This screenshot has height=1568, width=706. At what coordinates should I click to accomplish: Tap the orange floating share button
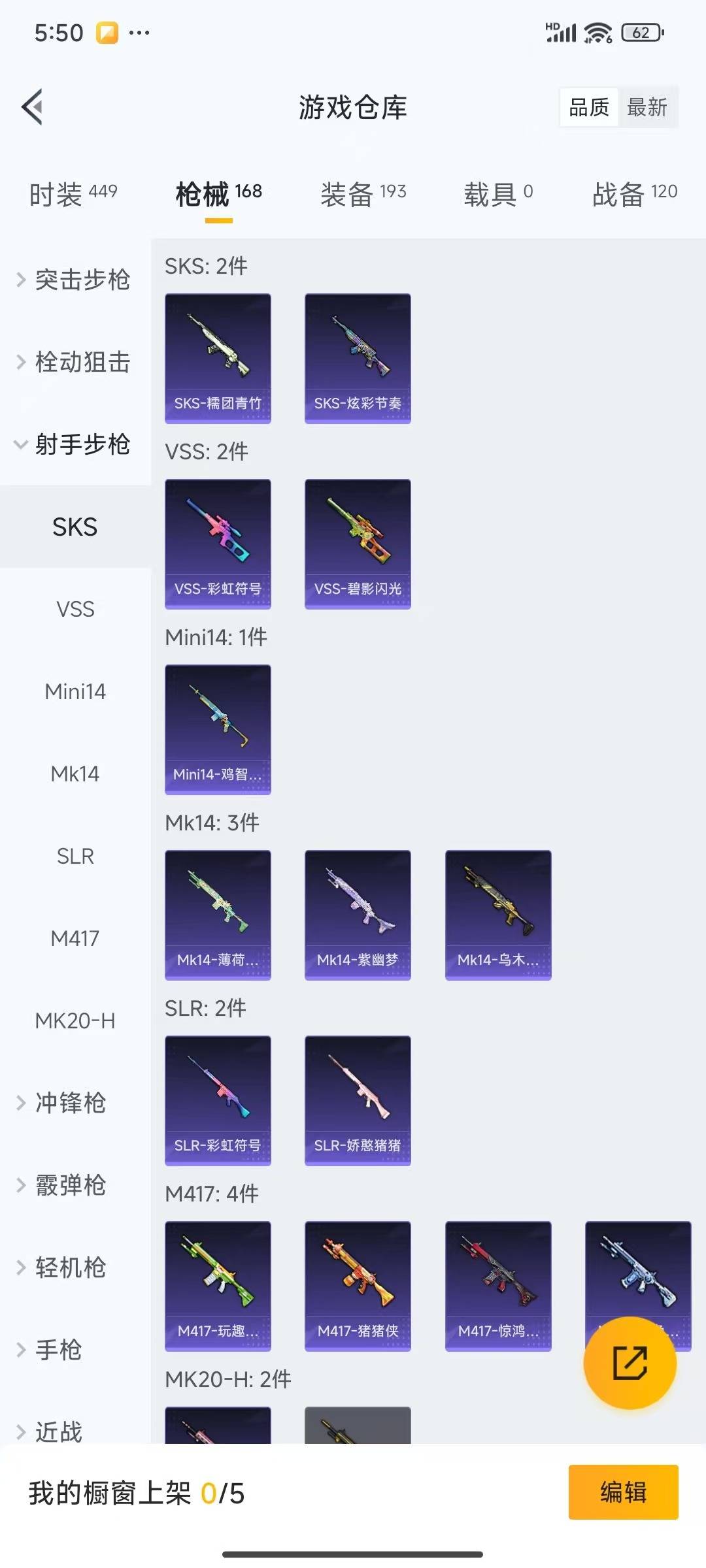630,1363
